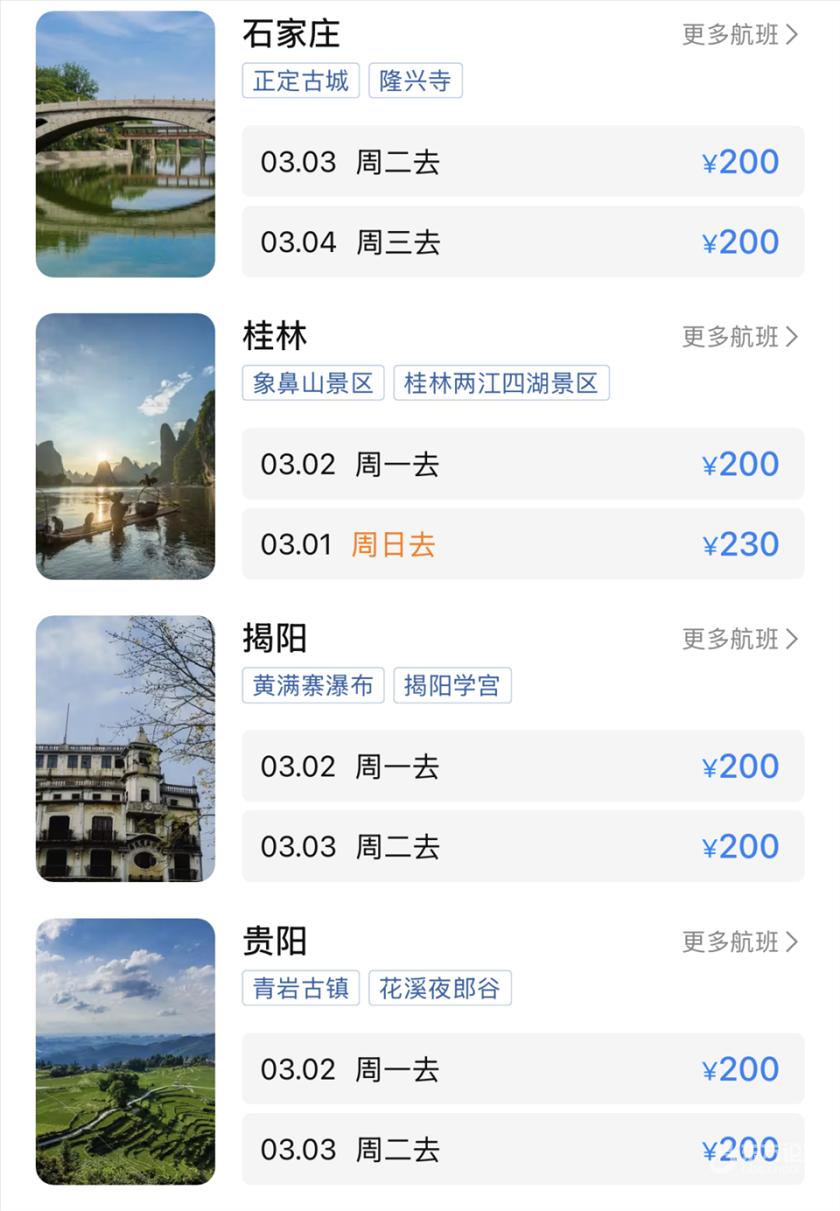Tap the 揭阳学宫 tag
Viewport: 840px width, 1211px height.
tap(452, 685)
